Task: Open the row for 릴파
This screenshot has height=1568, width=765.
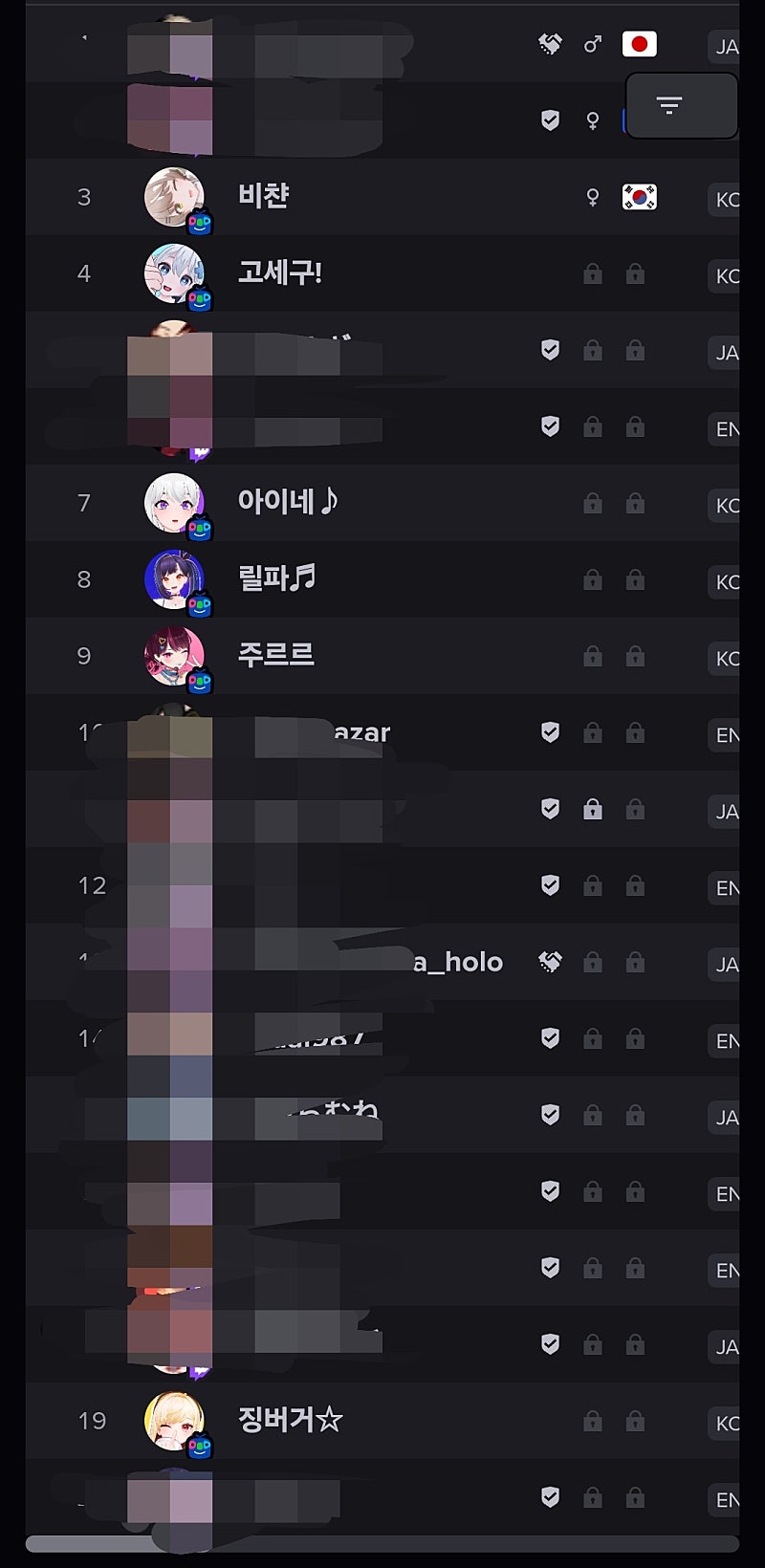Action: click(x=275, y=578)
